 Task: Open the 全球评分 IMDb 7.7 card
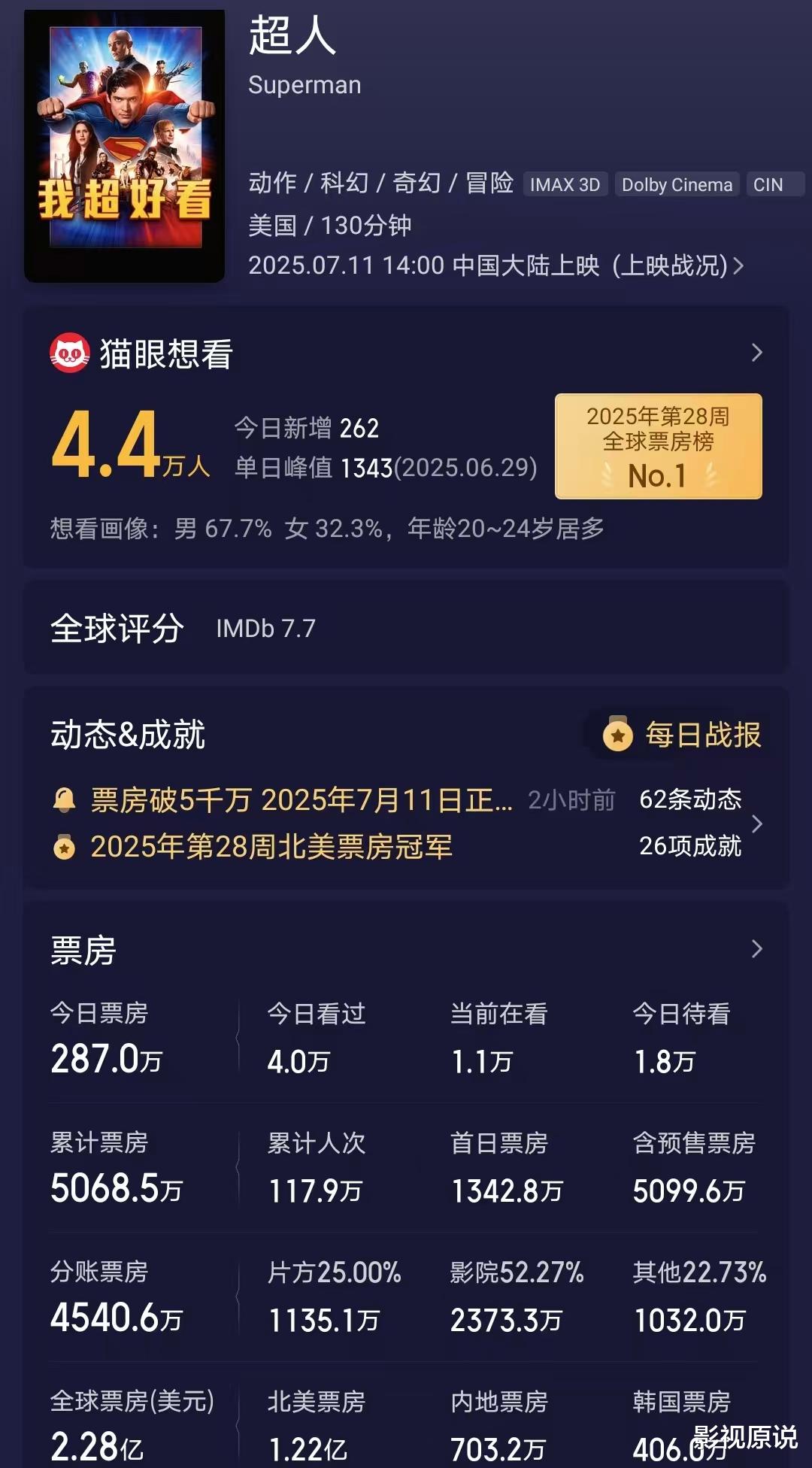pyautogui.click(x=406, y=628)
